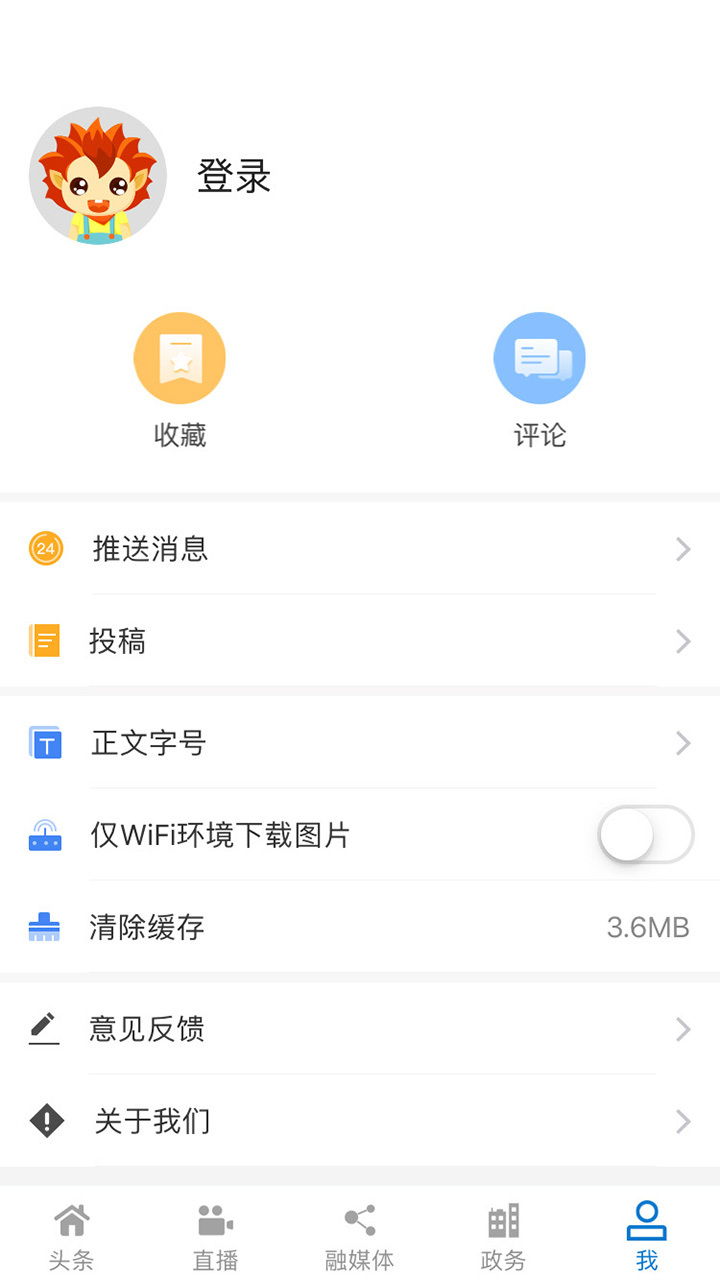Tap the 登录 login text
The height and width of the screenshot is (1280, 720).
point(232,176)
